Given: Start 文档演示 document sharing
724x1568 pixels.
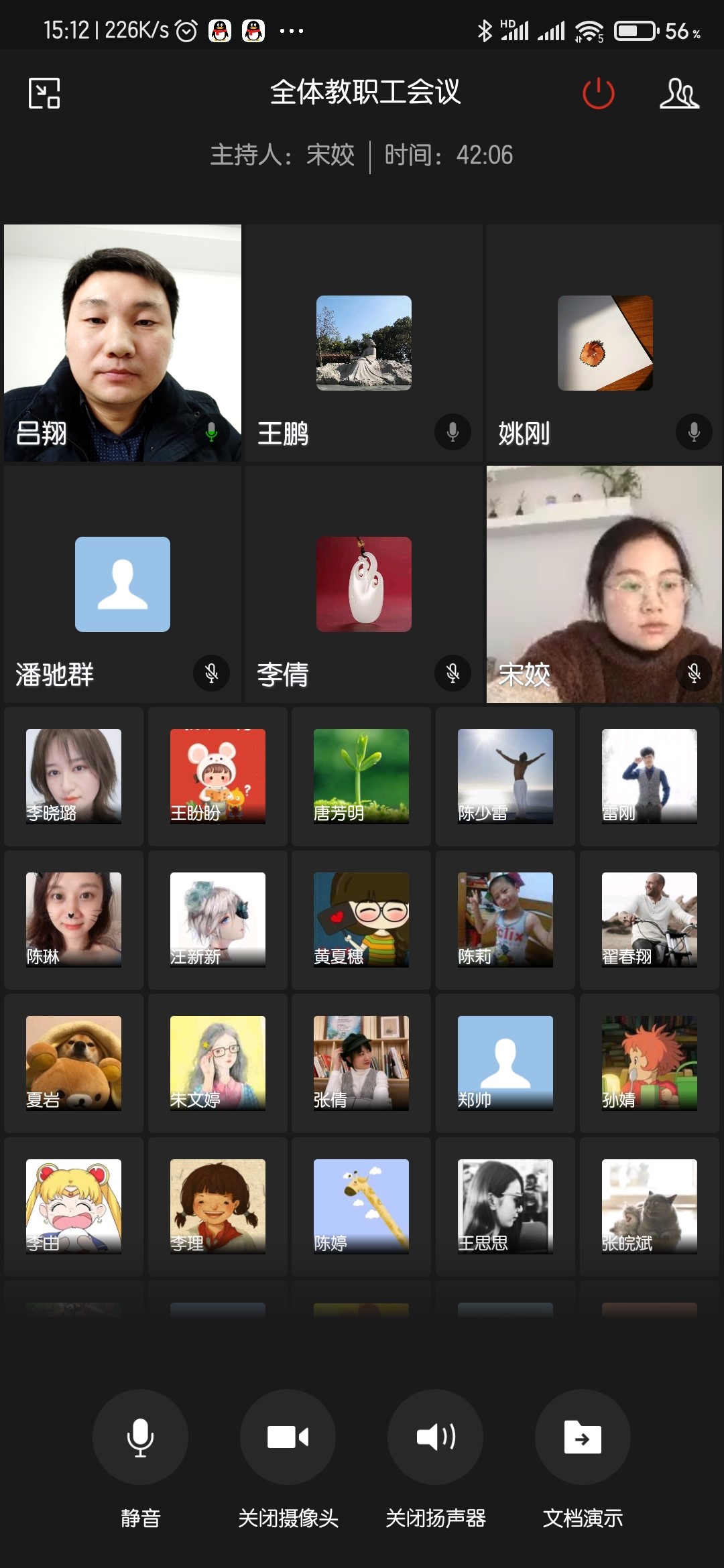Looking at the screenshot, I should [583, 1437].
